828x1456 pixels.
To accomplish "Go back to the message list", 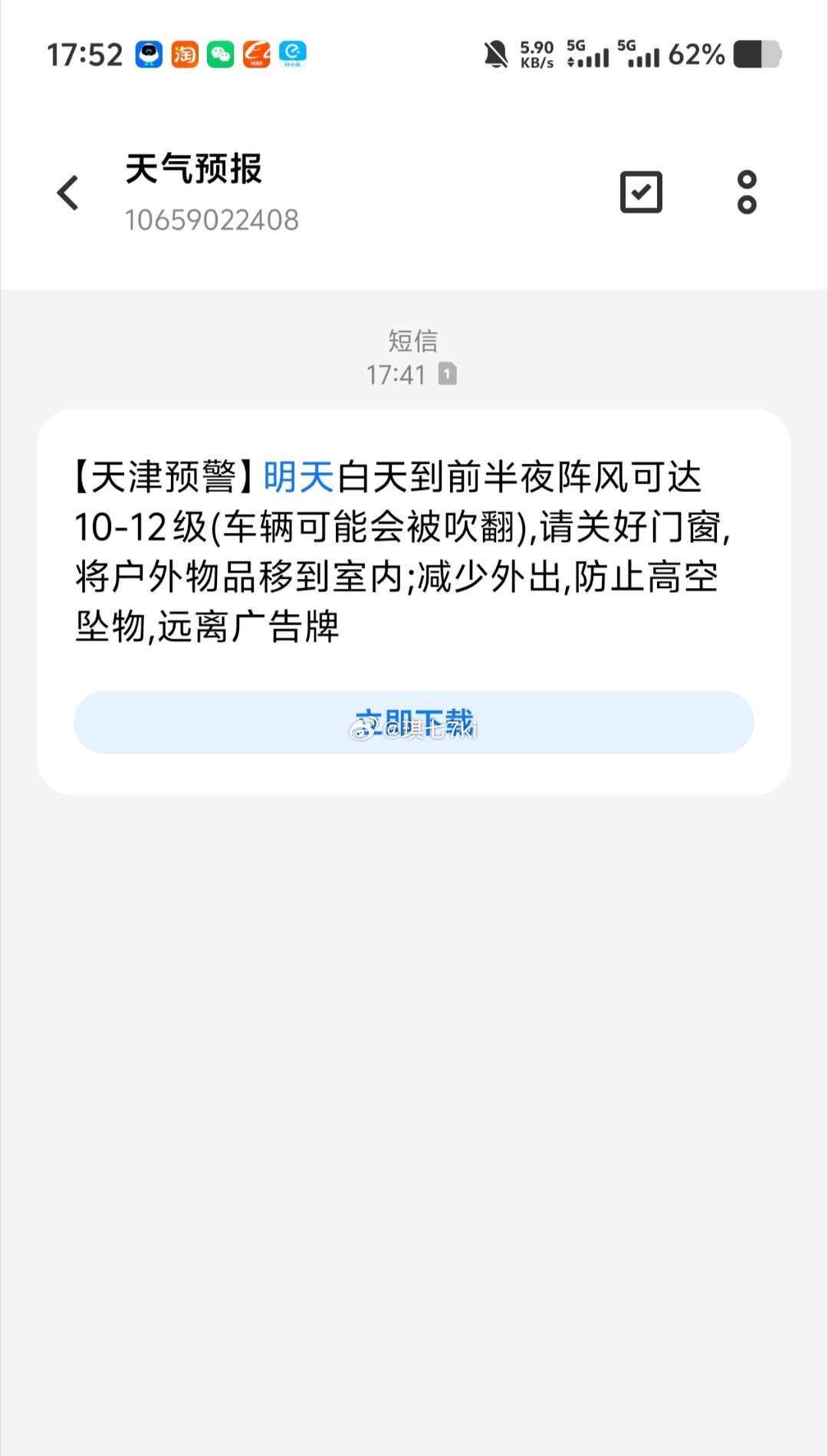I will (x=68, y=192).
